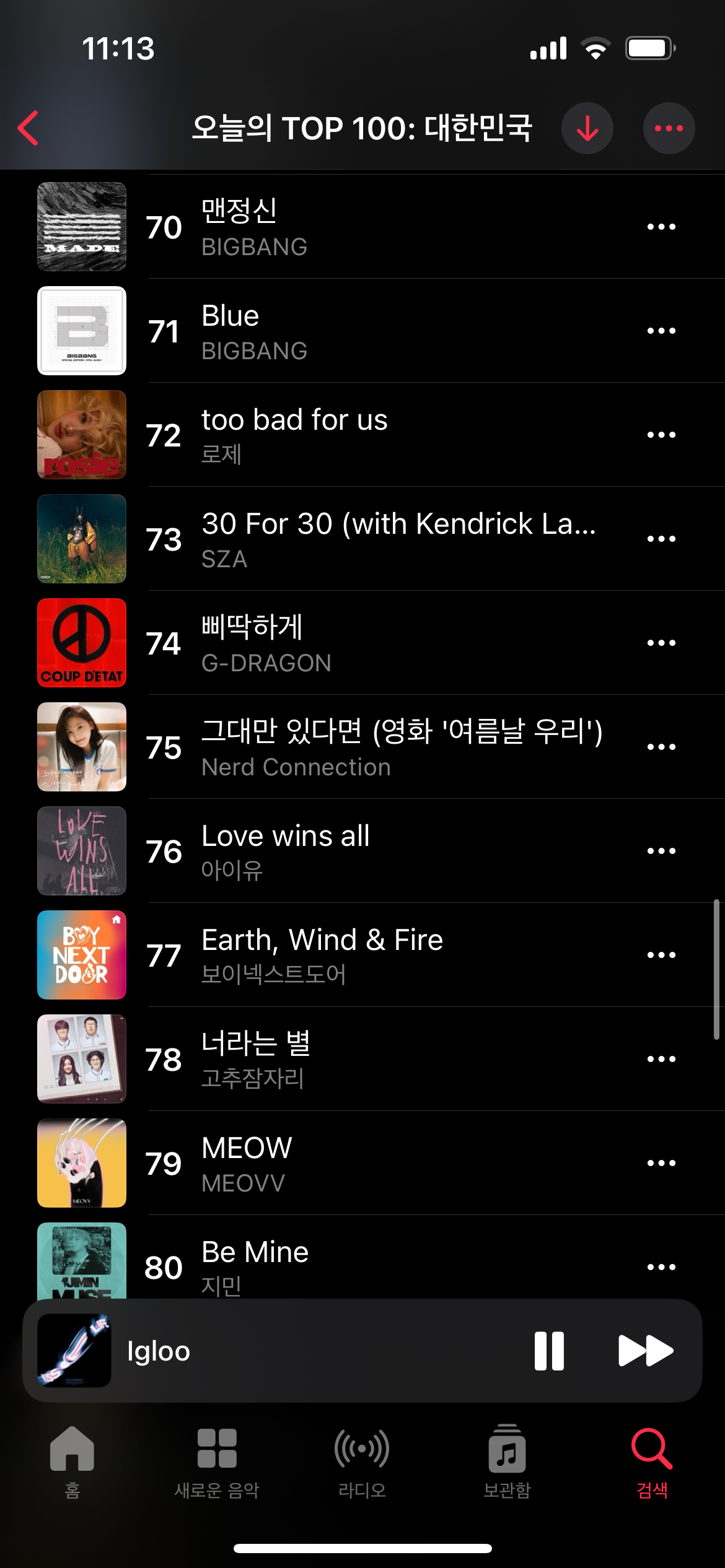Open the Igloo mini player
Viewport: 725px width, 1568px height.
click(x=279, y=1351)
